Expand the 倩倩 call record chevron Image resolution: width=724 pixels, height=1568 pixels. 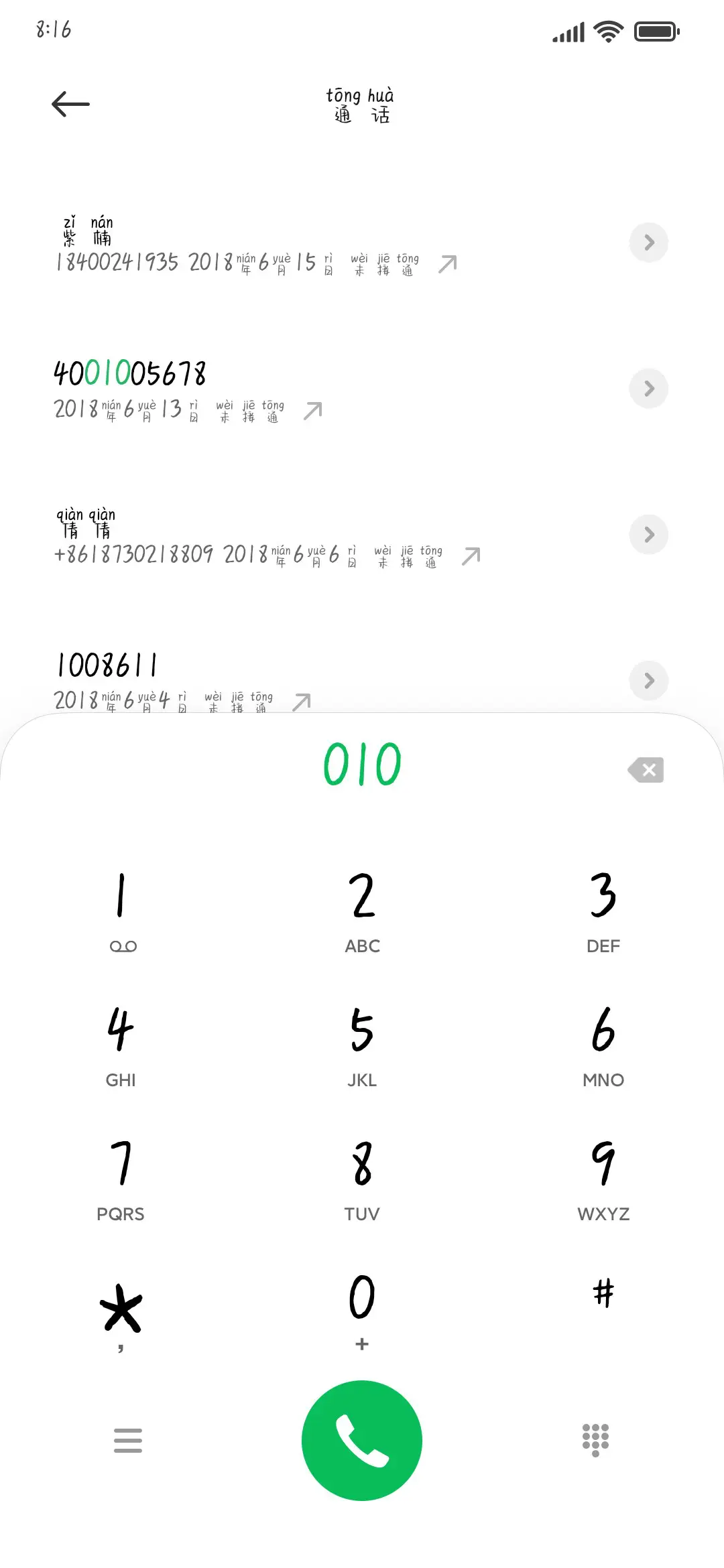tap(648, 535)
